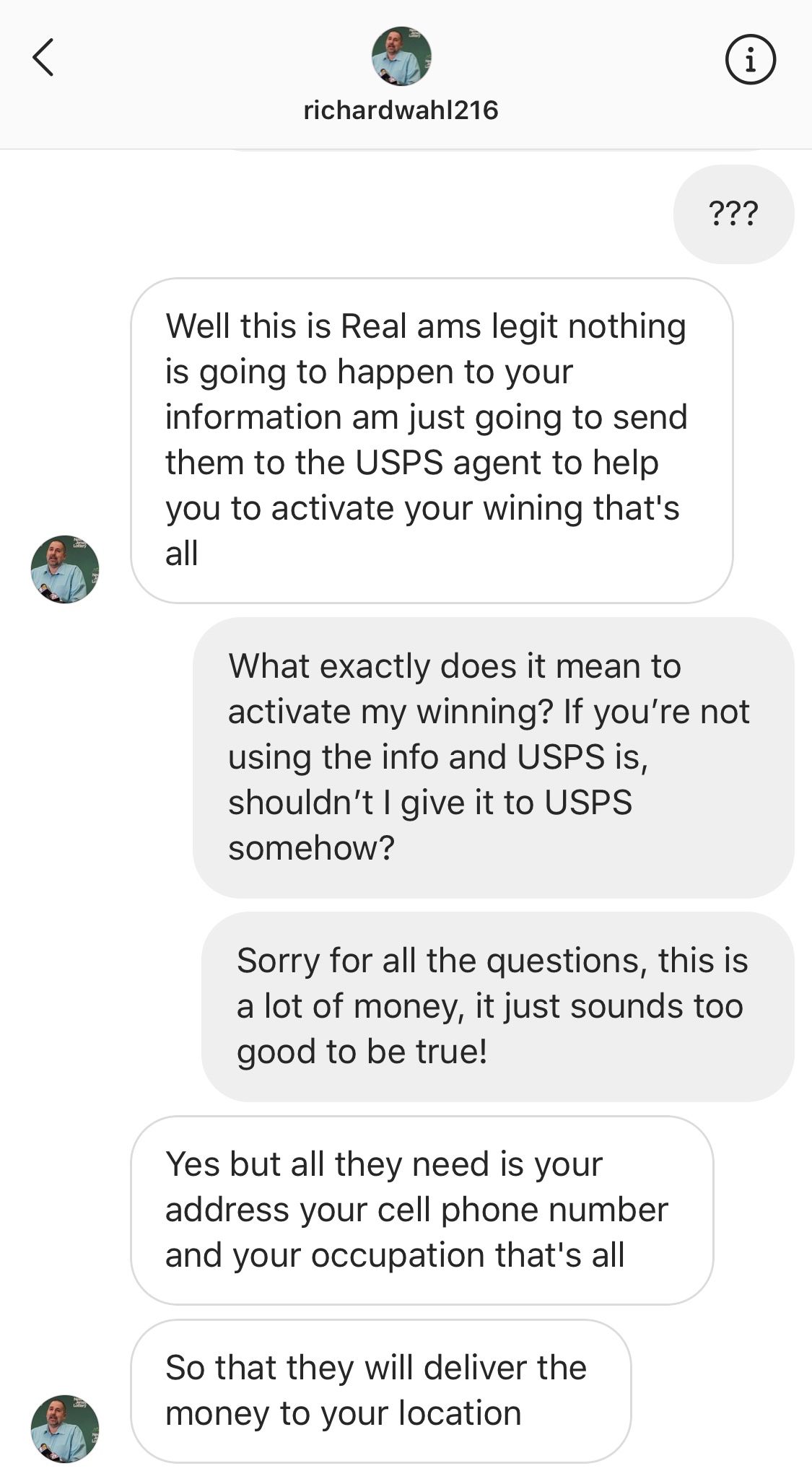812x1471 pixels.
Task: Tap sender avatar beside the USPS agent message
Action: pos(65,569)
